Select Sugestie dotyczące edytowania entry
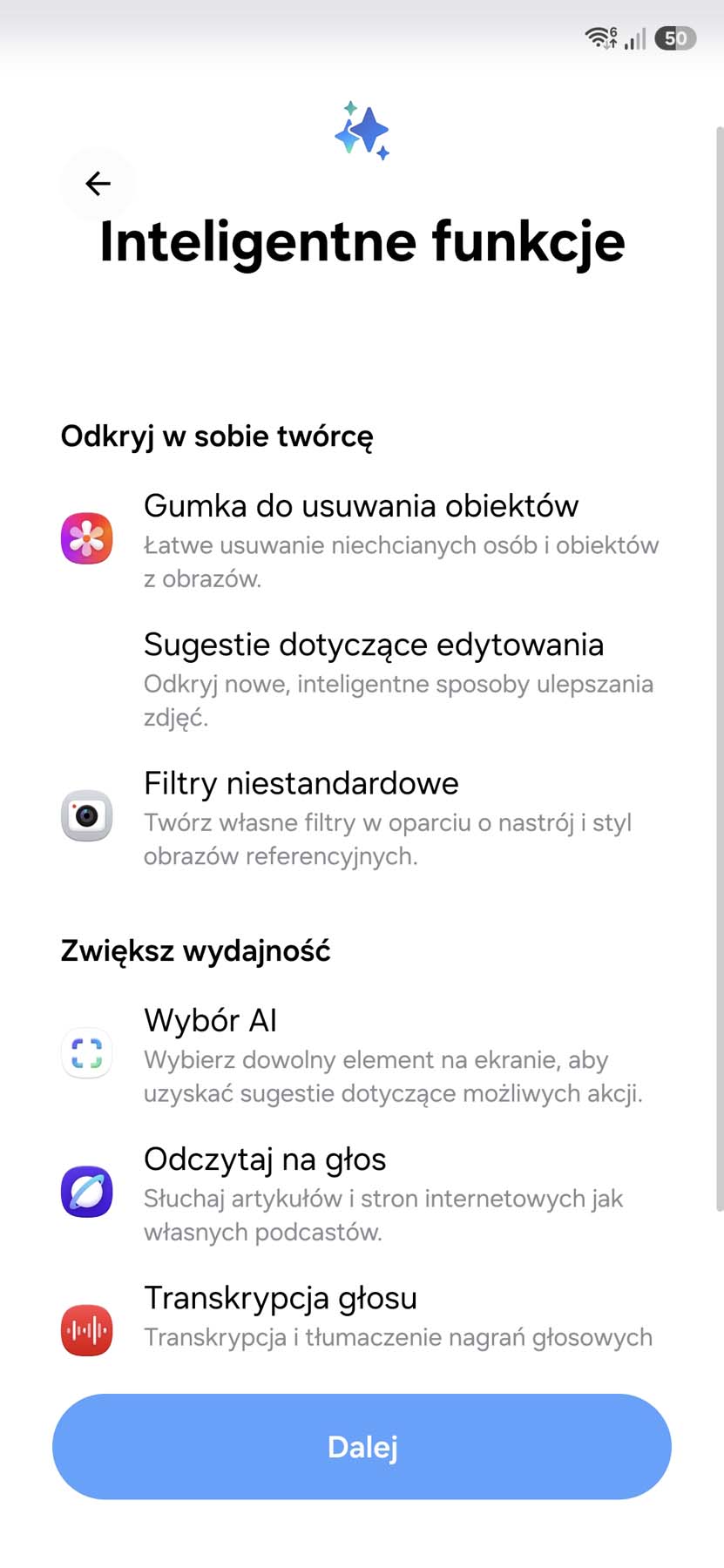Image resolution: width=724 pixels, height=1568 pixels. [375, 645]
